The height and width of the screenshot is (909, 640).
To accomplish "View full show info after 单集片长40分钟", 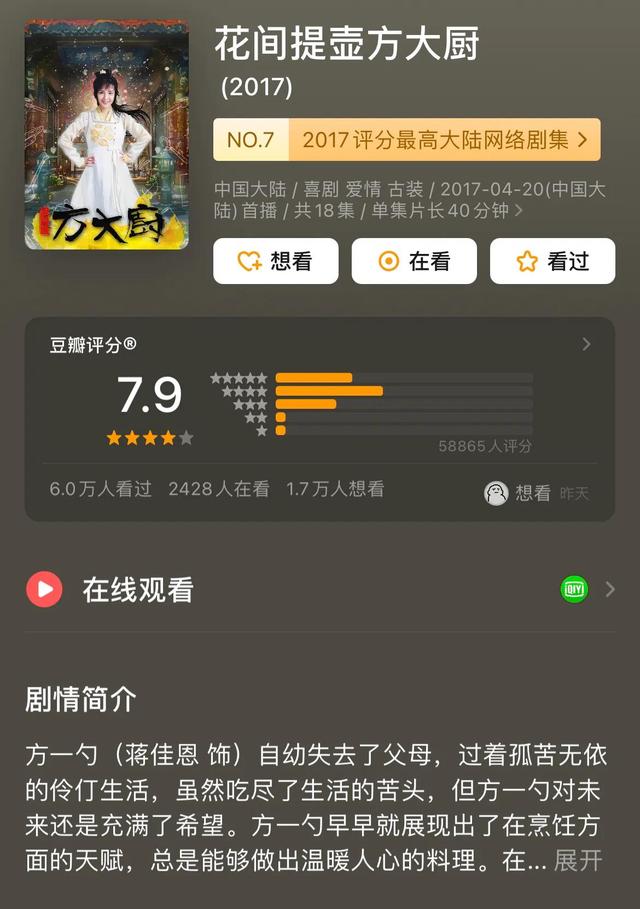I will point(518,212).
